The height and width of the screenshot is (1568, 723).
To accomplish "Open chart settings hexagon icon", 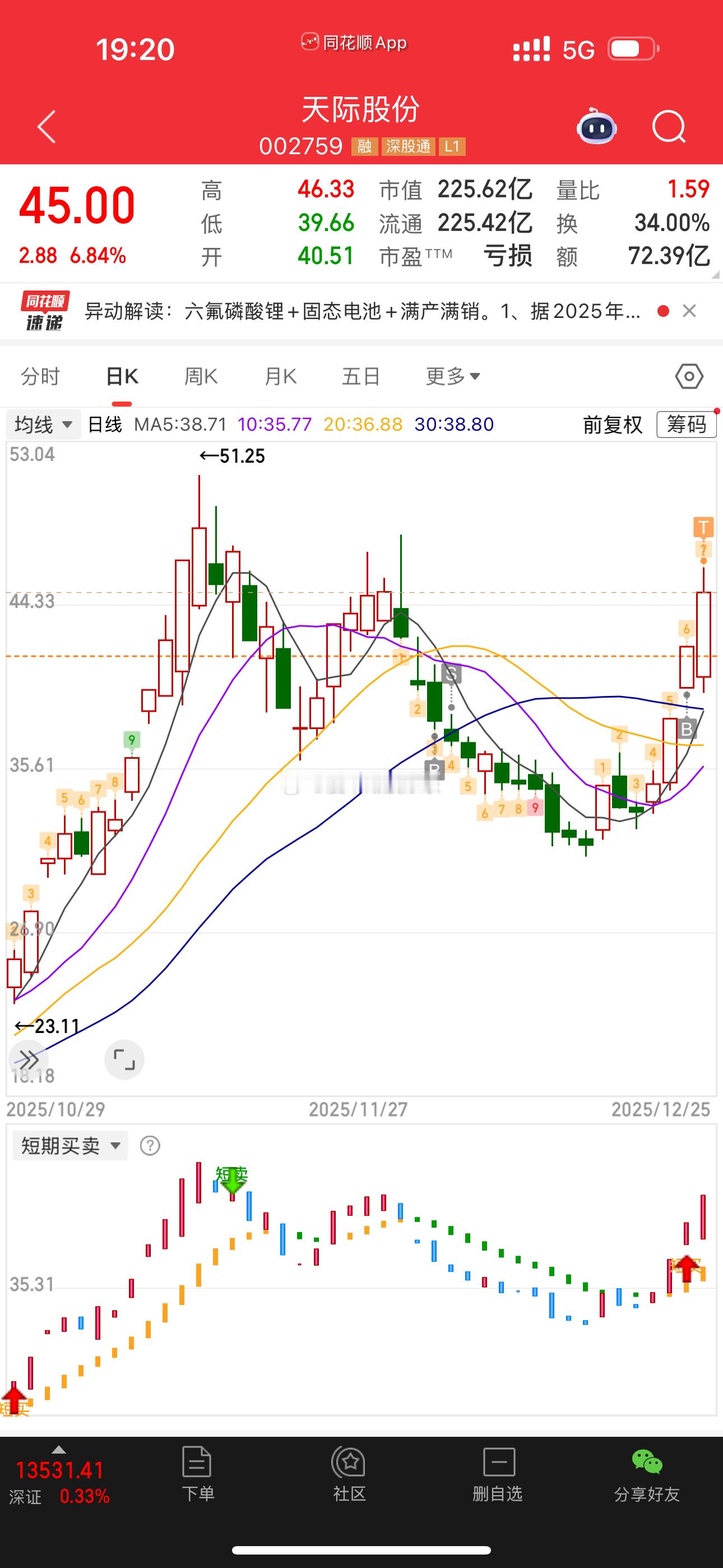I will [x=689, y=377].
